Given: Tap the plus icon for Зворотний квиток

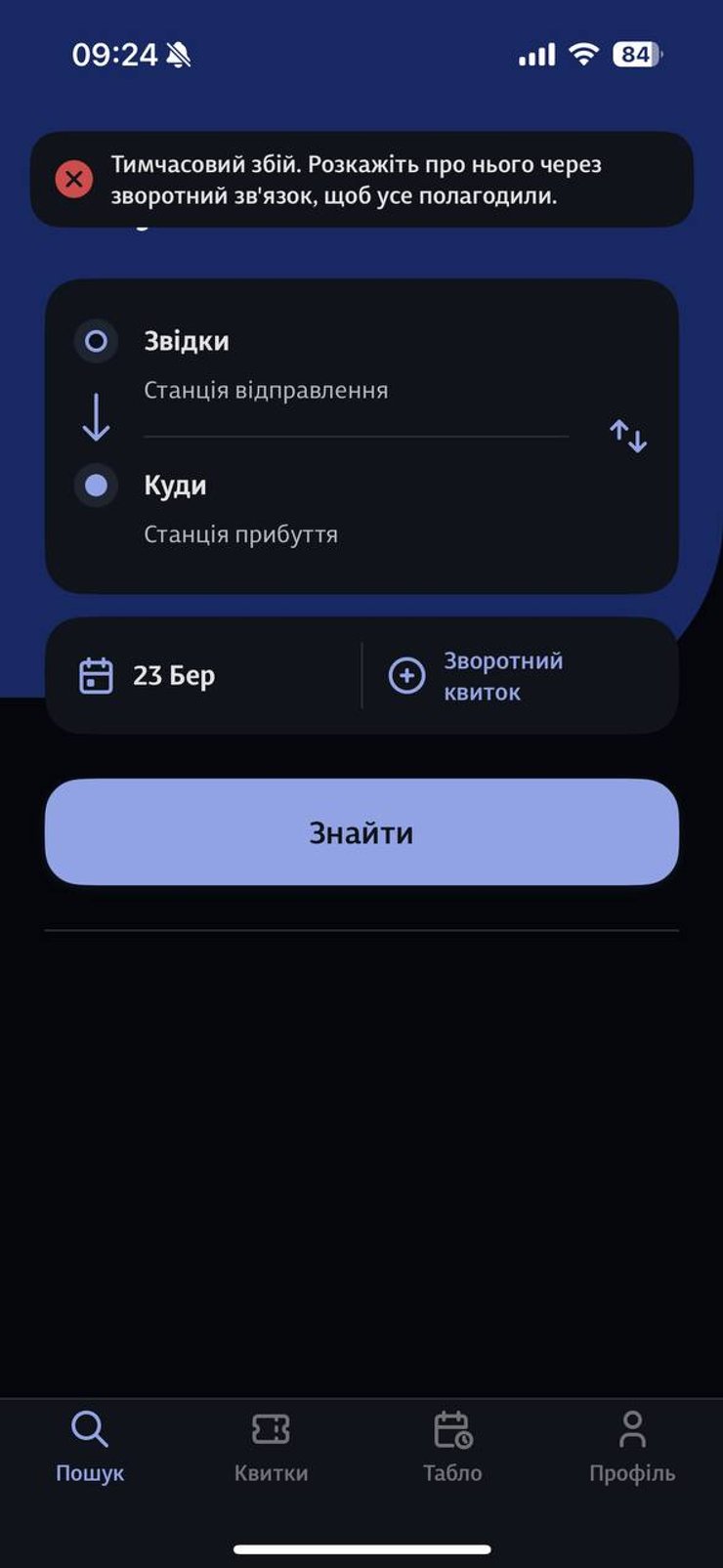Looking at the screenshot, I should coord(407,674).
